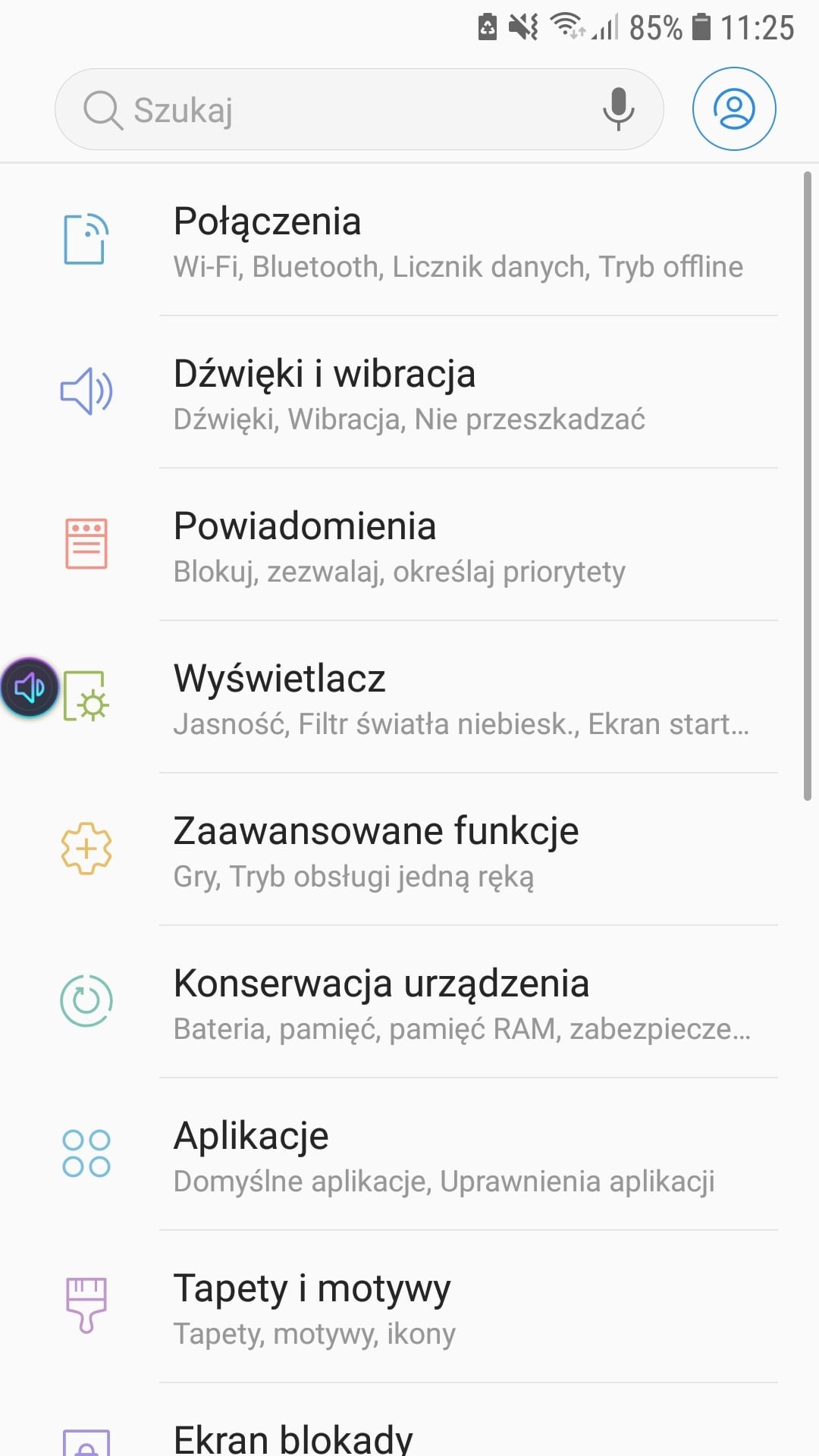819x1456 pixels.
Task: Start voice search with the microphone
Action: pyautogui.click(x=618, y=109)
